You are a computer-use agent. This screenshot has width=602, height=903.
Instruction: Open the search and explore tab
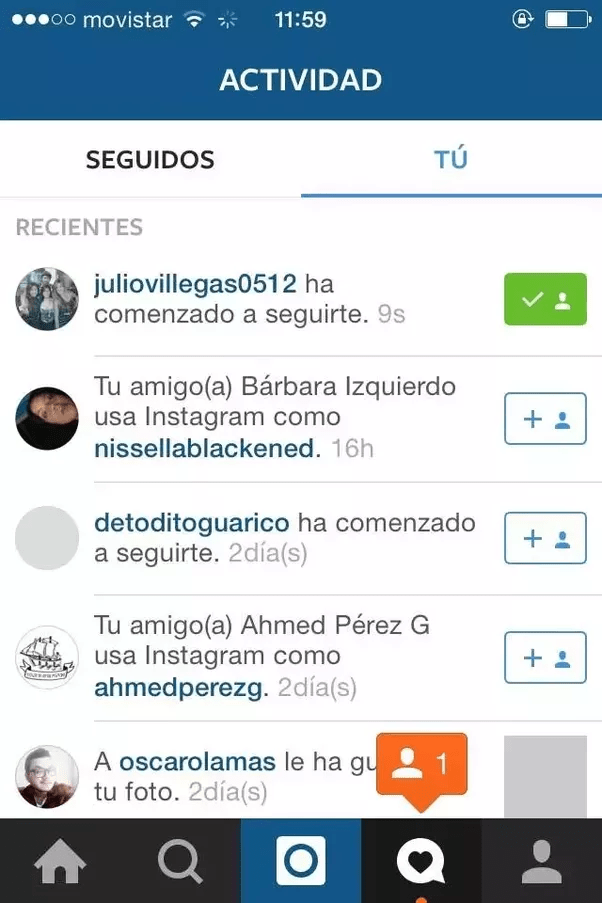(180, 862)
